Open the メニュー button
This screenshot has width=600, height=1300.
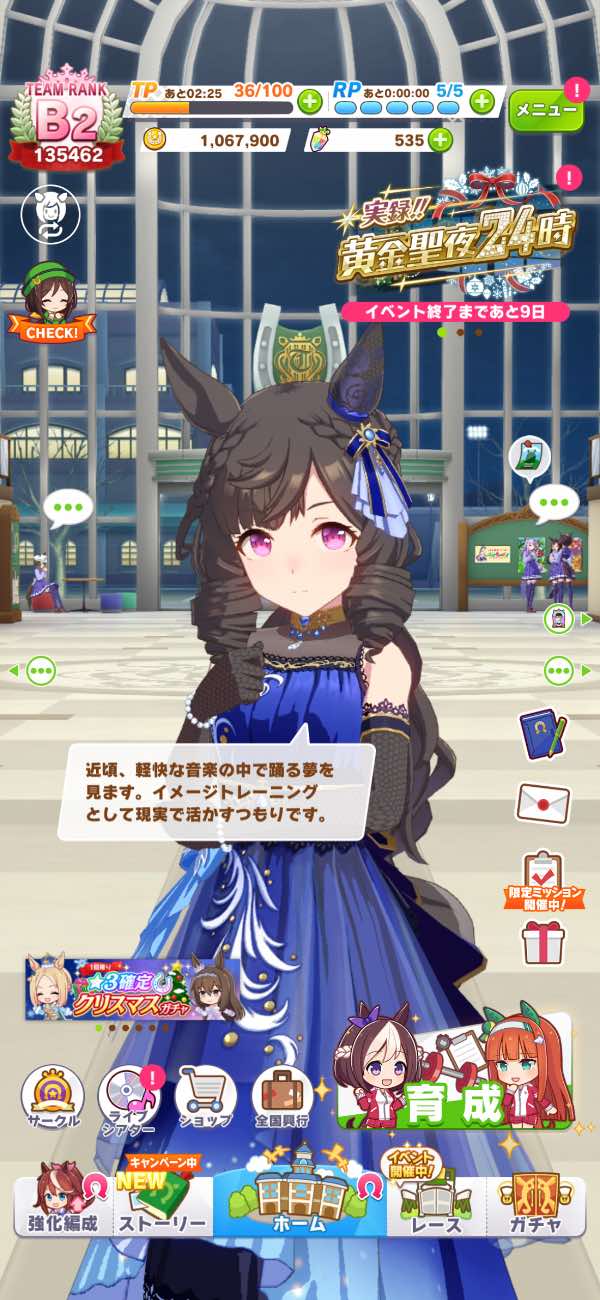(x=545, y=111)
